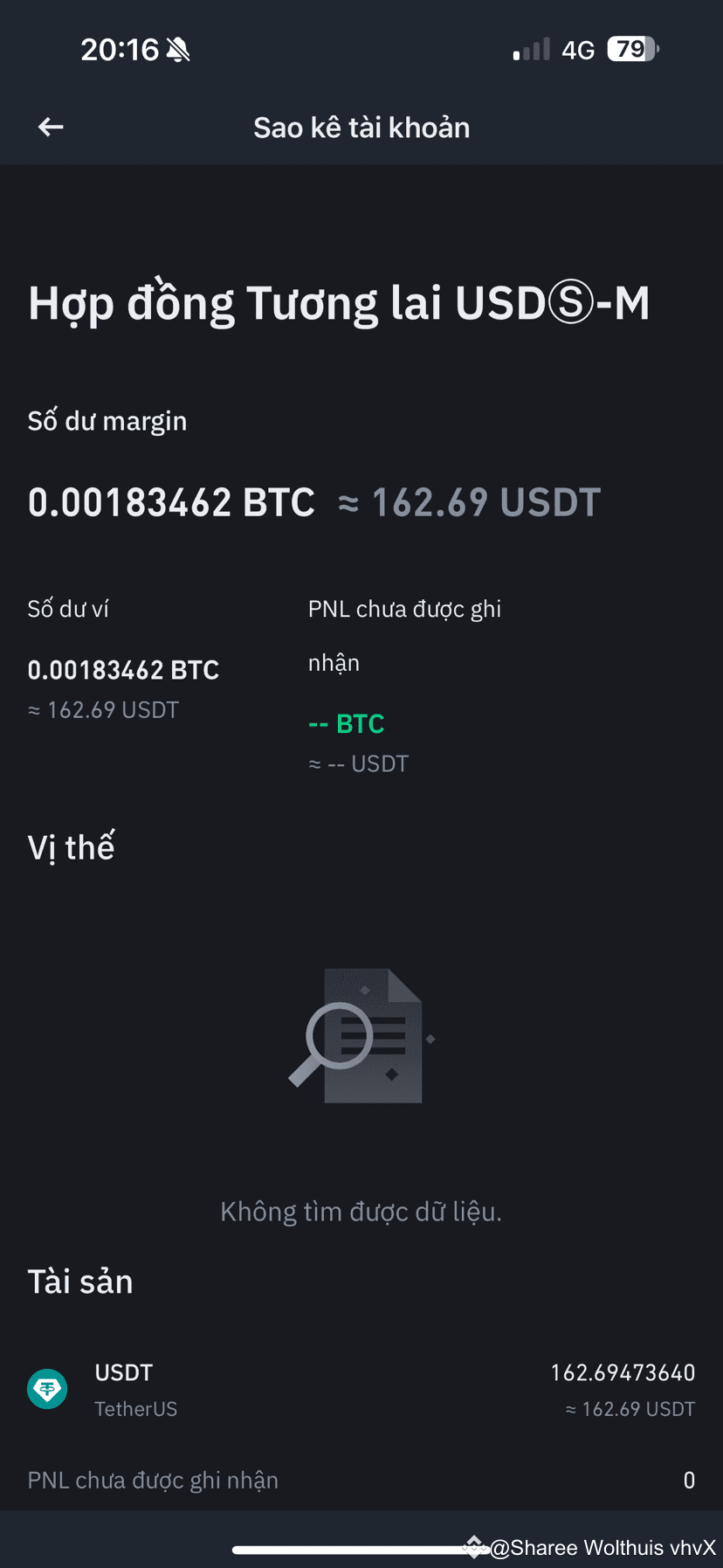Go back from Sao kê tài khoản
The height and width of the screenshot is (1568, 723).
point(51,128)
